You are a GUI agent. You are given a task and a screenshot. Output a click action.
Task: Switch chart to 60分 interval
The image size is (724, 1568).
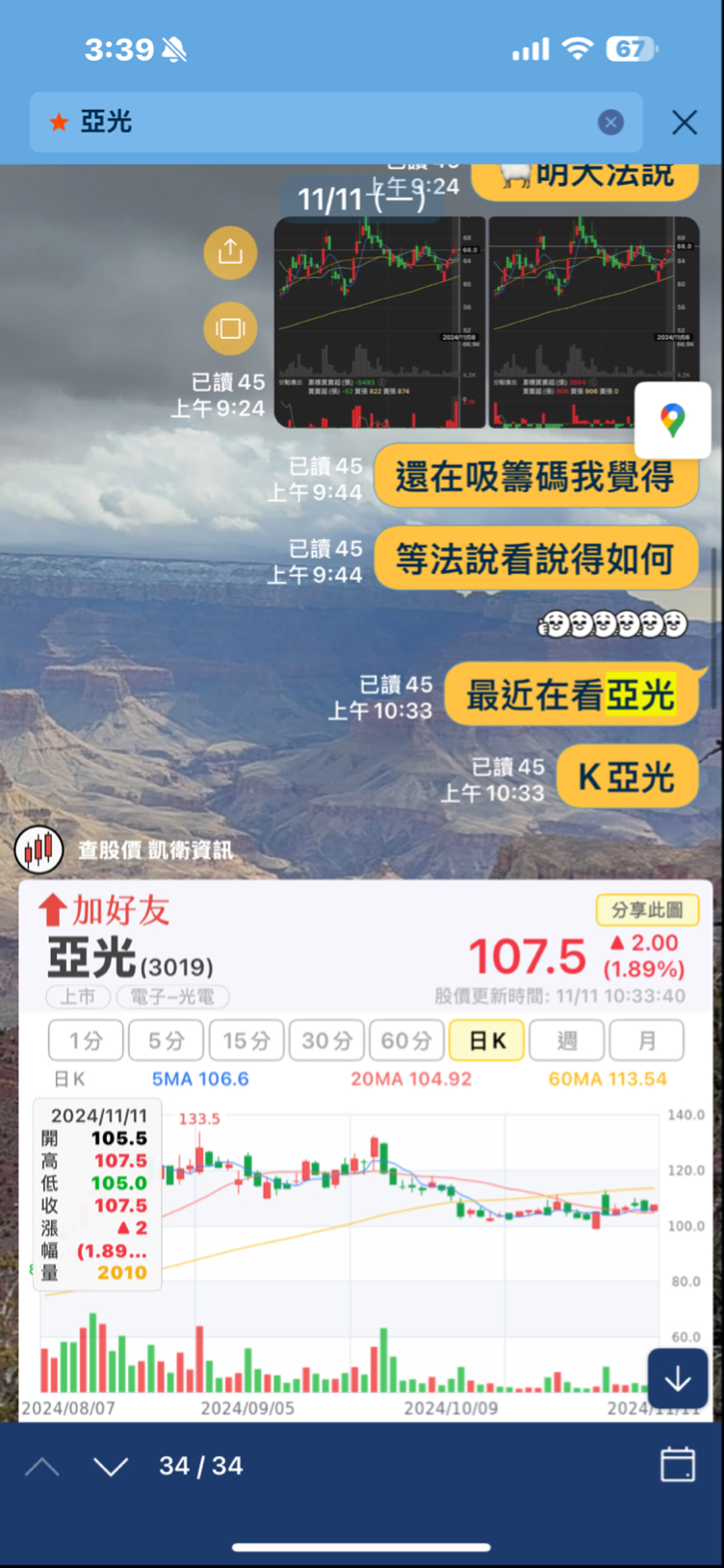[x=406, y=1040]
